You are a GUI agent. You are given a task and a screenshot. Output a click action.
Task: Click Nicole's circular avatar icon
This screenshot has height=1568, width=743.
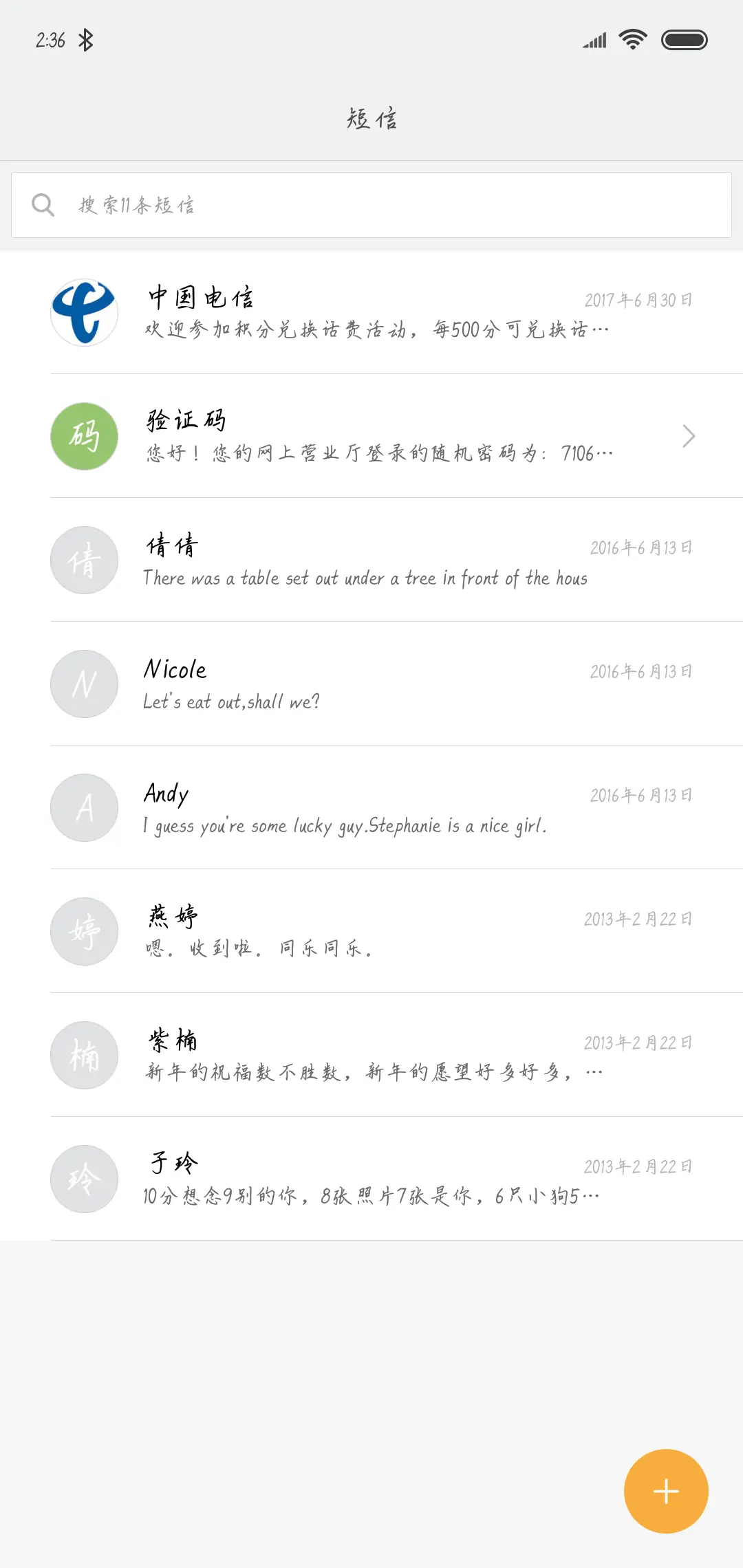pyautogui.click(x=84, y=684)
